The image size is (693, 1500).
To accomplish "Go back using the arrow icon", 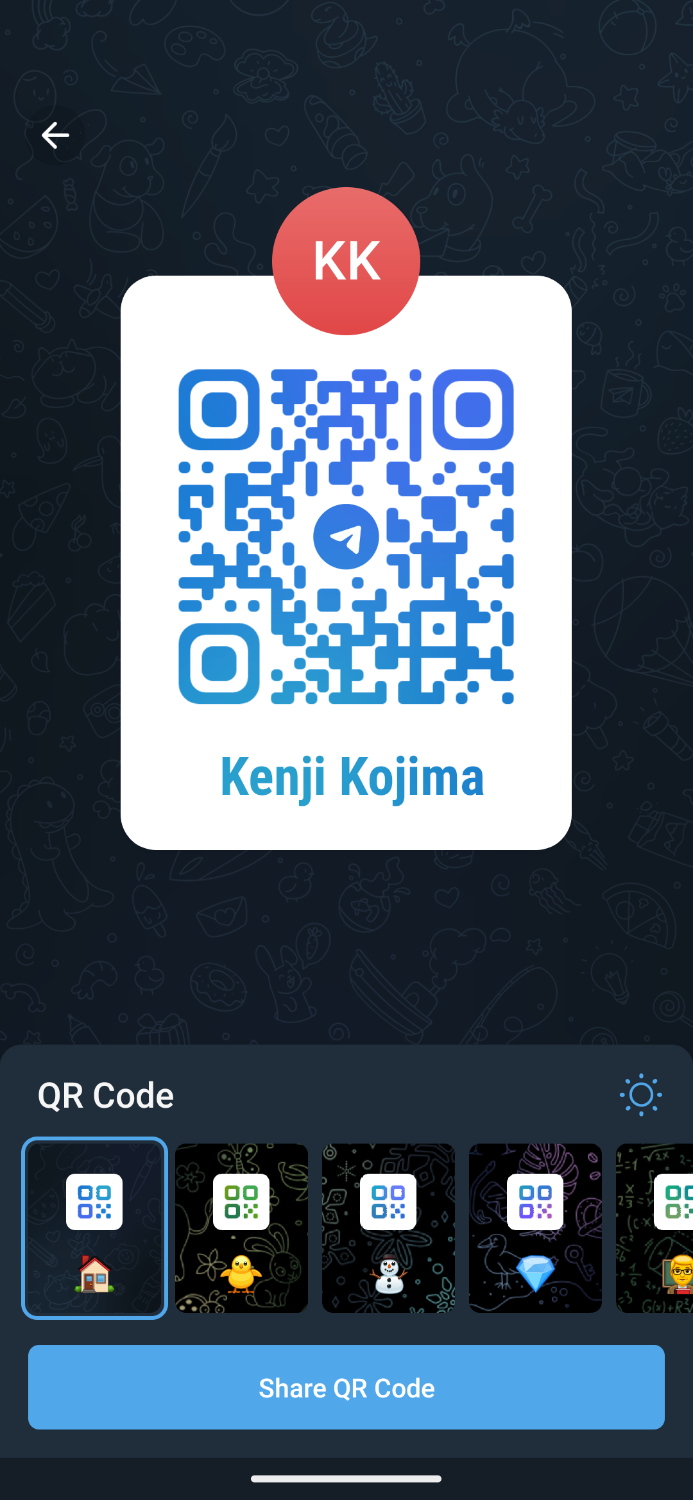I will [x=55, y=135].
